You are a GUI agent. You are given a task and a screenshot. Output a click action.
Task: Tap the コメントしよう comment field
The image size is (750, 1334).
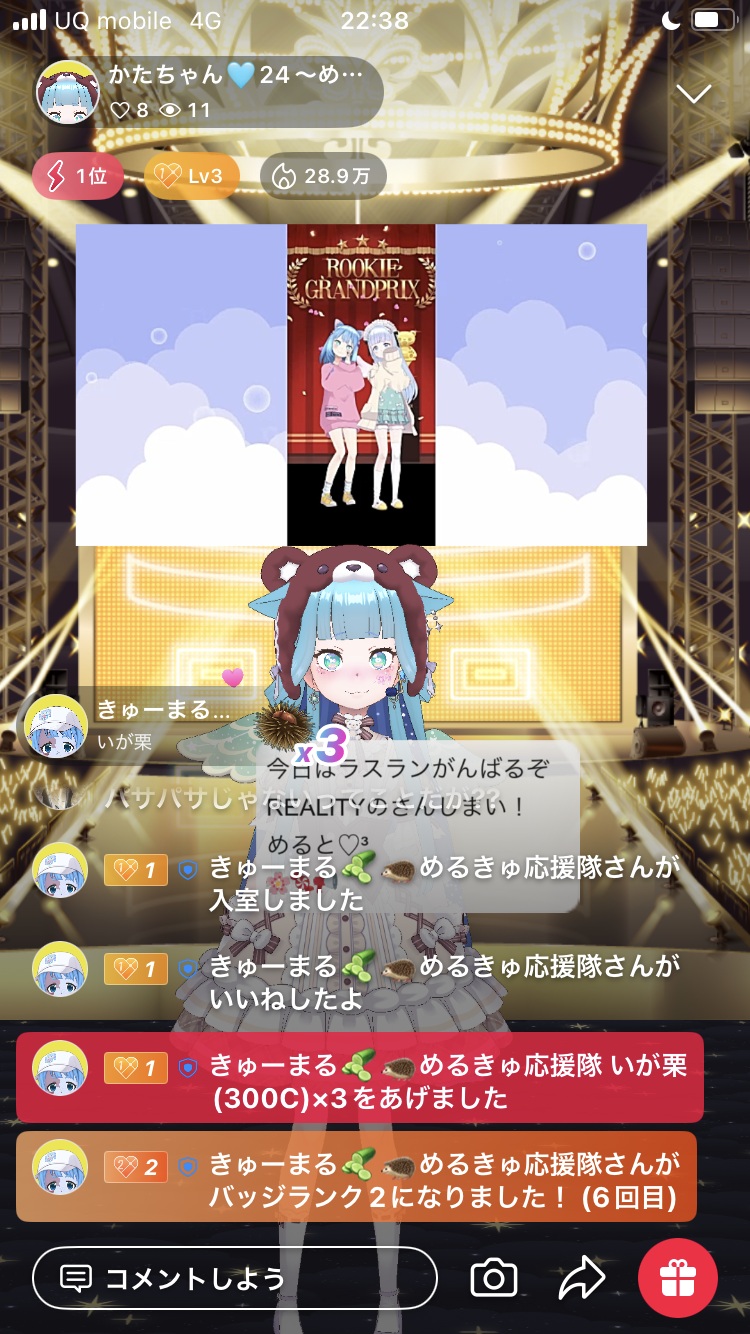[235, 1277]
